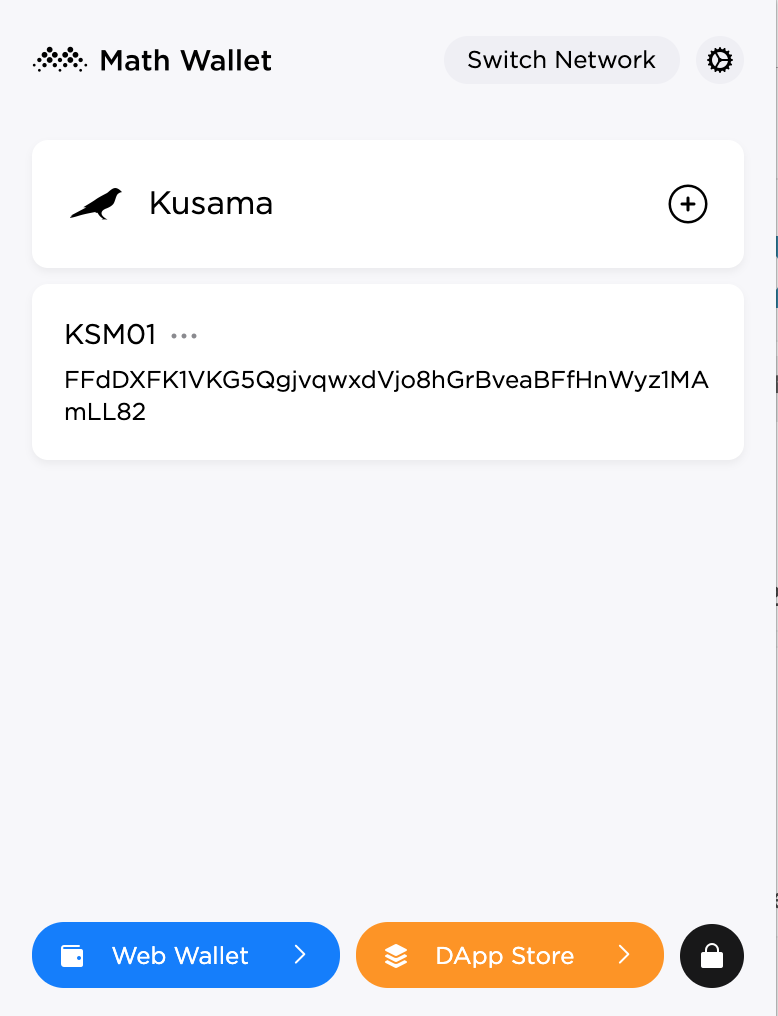
Task: Open the Web Wallet
Action: click(186, 955)
